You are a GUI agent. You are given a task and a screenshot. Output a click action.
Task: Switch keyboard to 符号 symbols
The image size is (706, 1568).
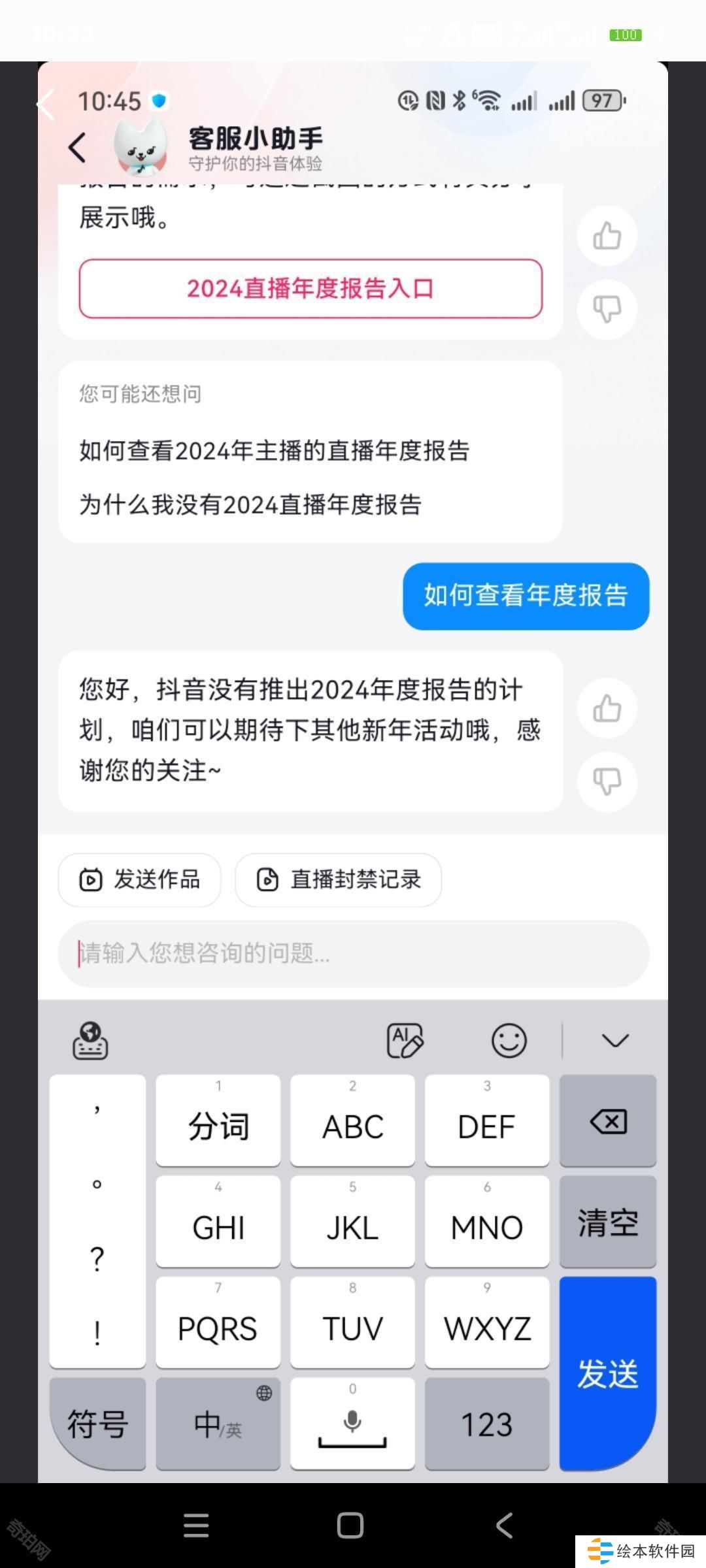pyautogui.click(x=97, y=1424)
